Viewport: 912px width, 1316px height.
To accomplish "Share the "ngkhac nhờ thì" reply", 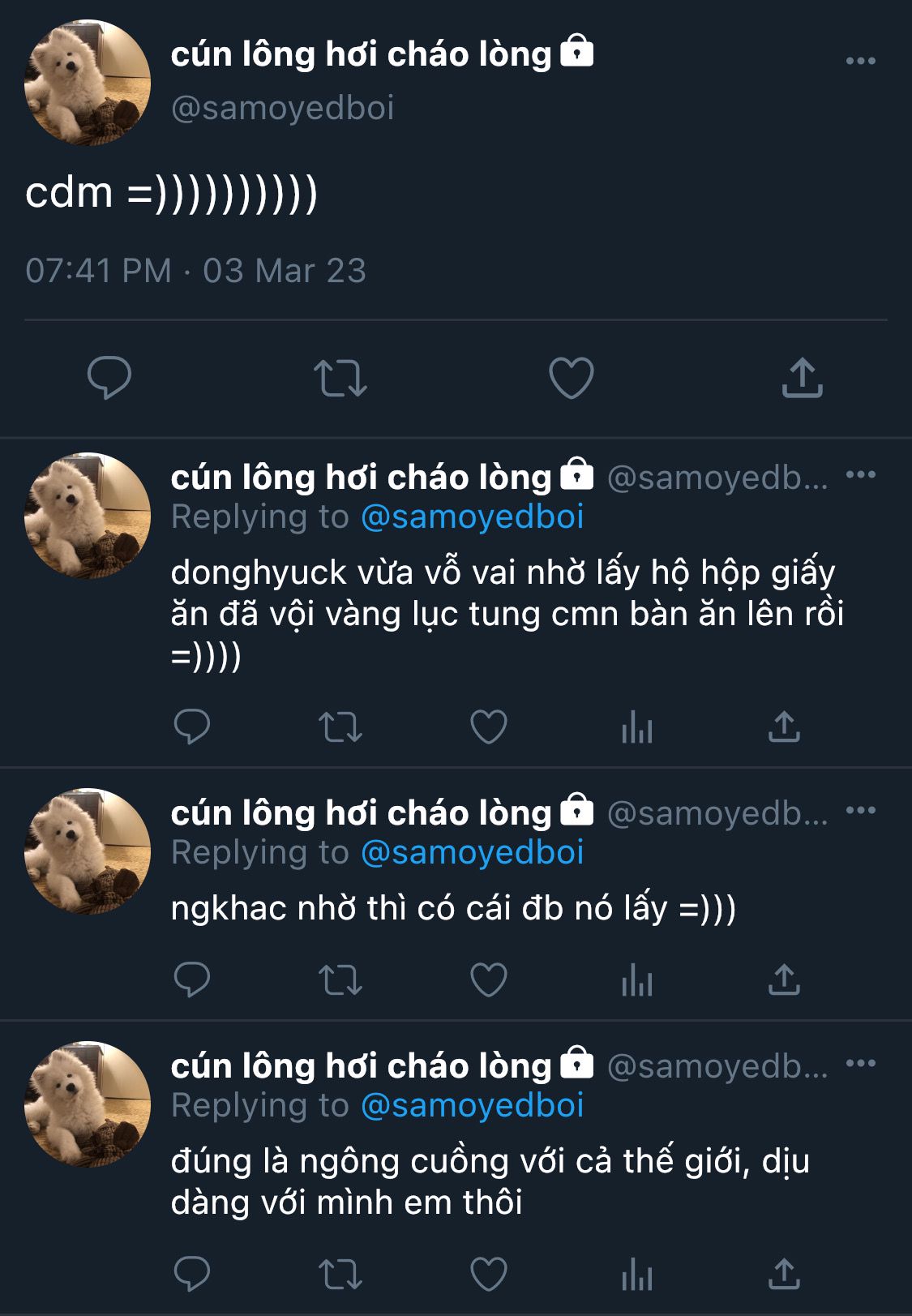I will (x=784, y=980).
